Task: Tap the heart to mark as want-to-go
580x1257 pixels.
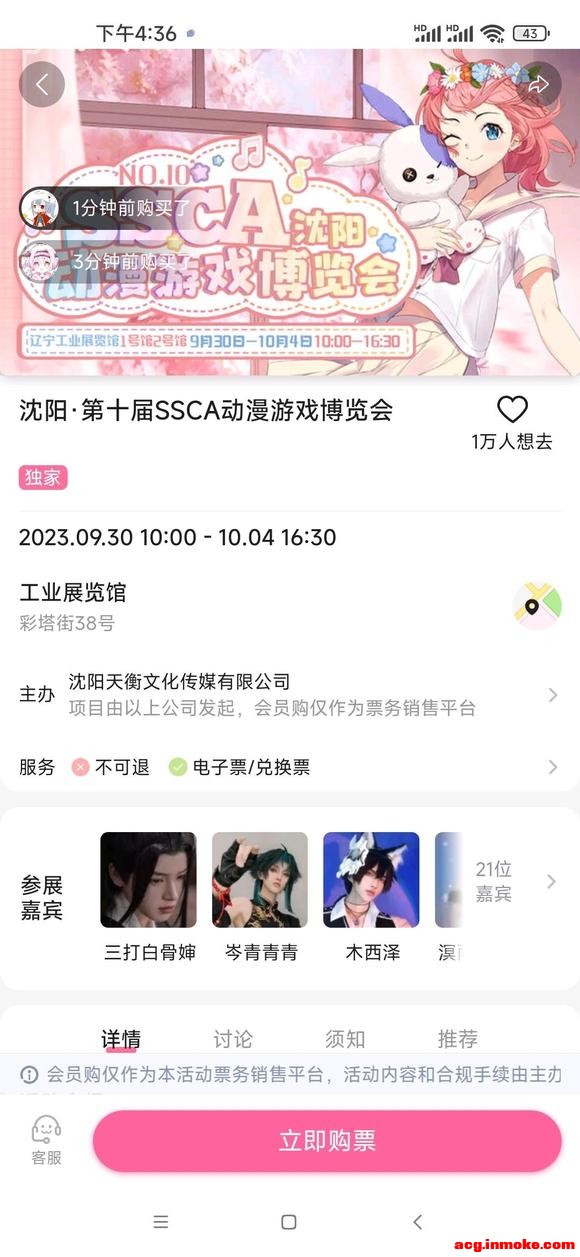Action: [x=512, y=409]
